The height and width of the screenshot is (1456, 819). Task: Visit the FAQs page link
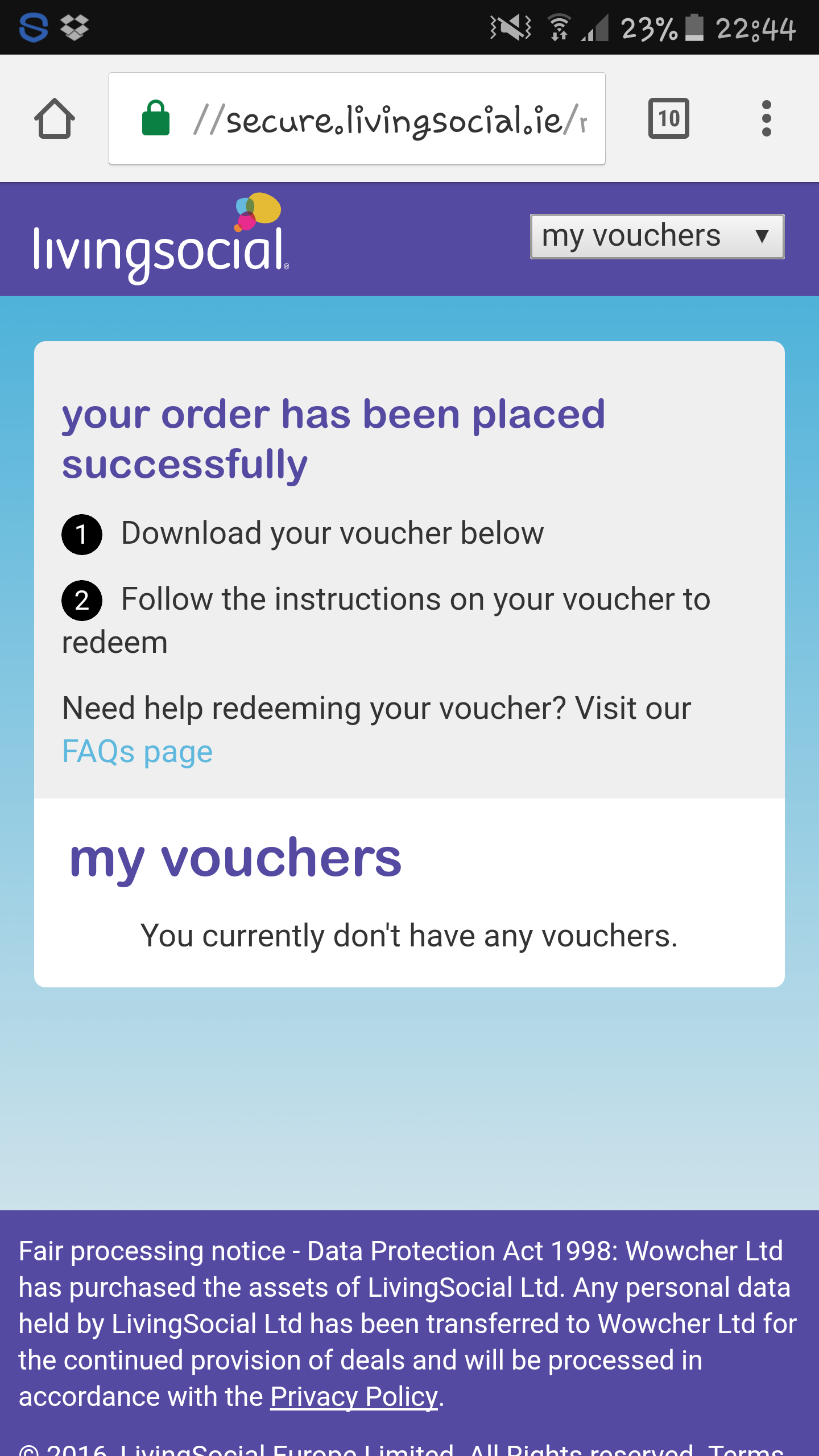click(137, 751)
